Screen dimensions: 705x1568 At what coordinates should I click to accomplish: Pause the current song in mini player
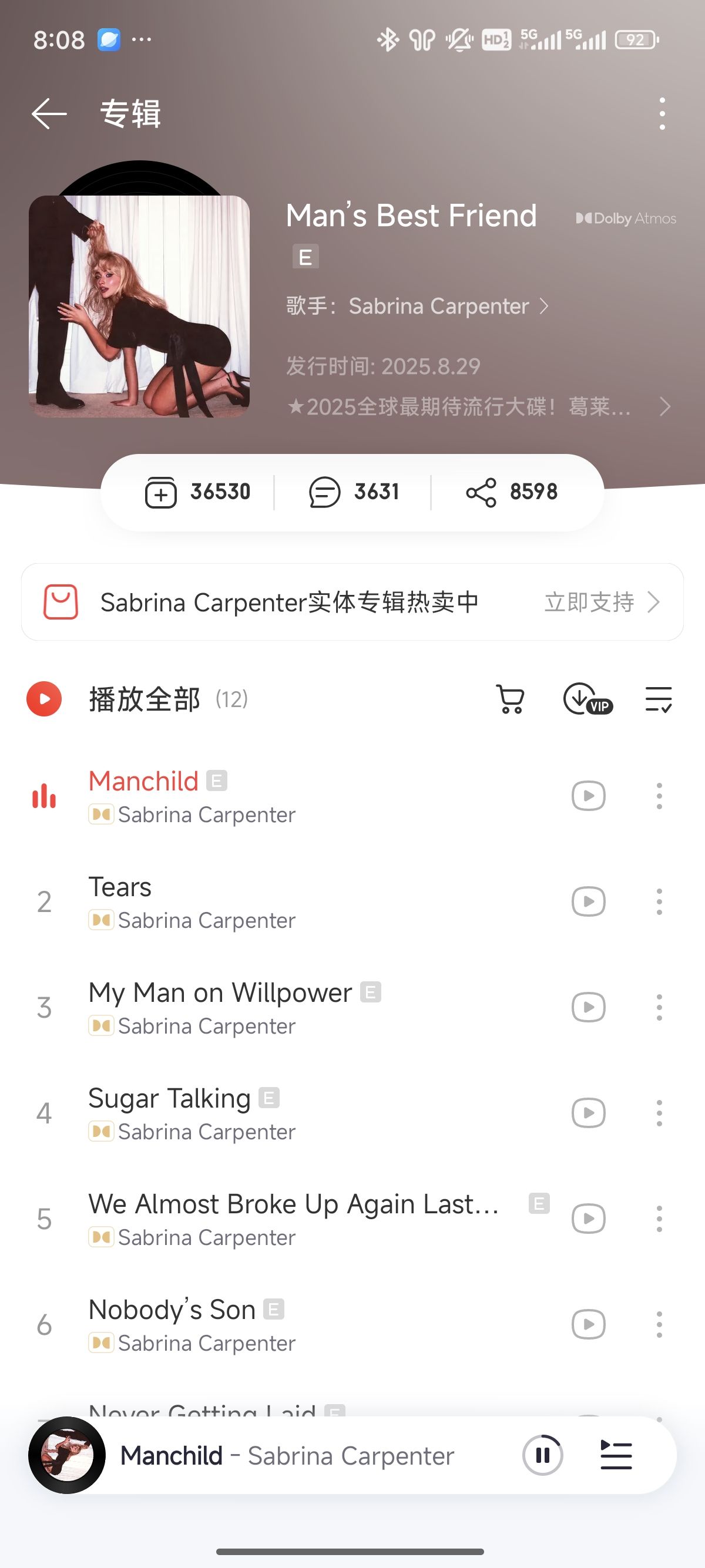tap(542, 1455)
